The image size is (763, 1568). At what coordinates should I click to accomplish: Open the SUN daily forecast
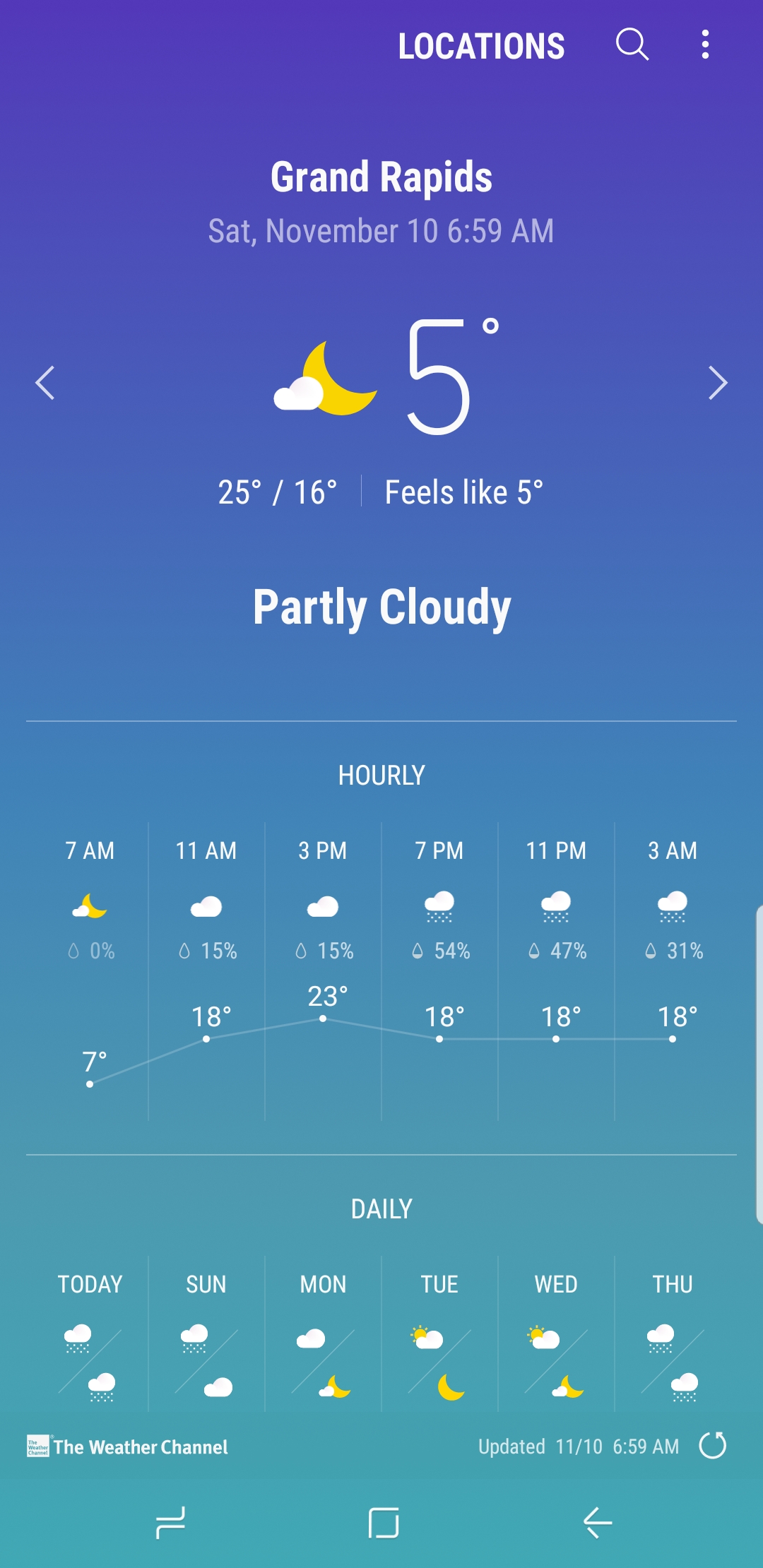pos(206,1334)
